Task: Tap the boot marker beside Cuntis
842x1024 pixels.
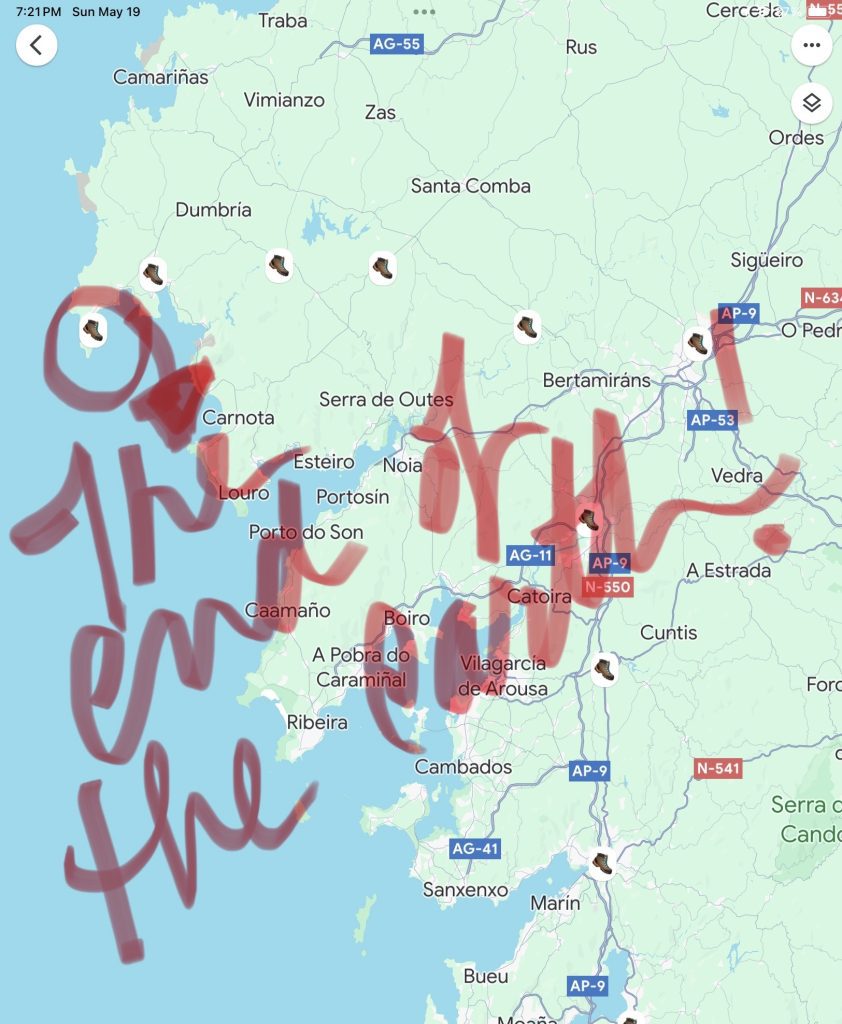Action: 604,669
